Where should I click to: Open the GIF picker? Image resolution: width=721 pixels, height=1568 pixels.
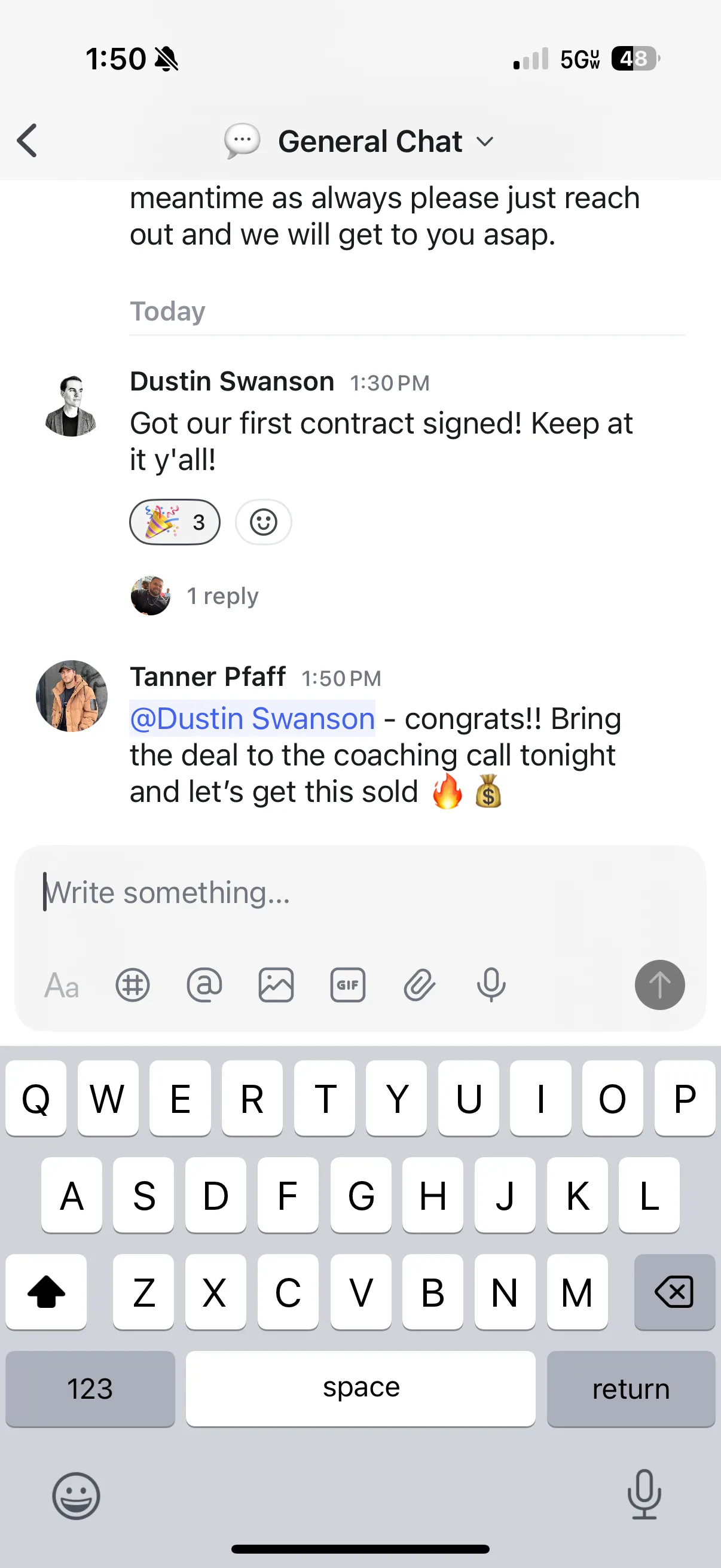click(x=347, y=986)
